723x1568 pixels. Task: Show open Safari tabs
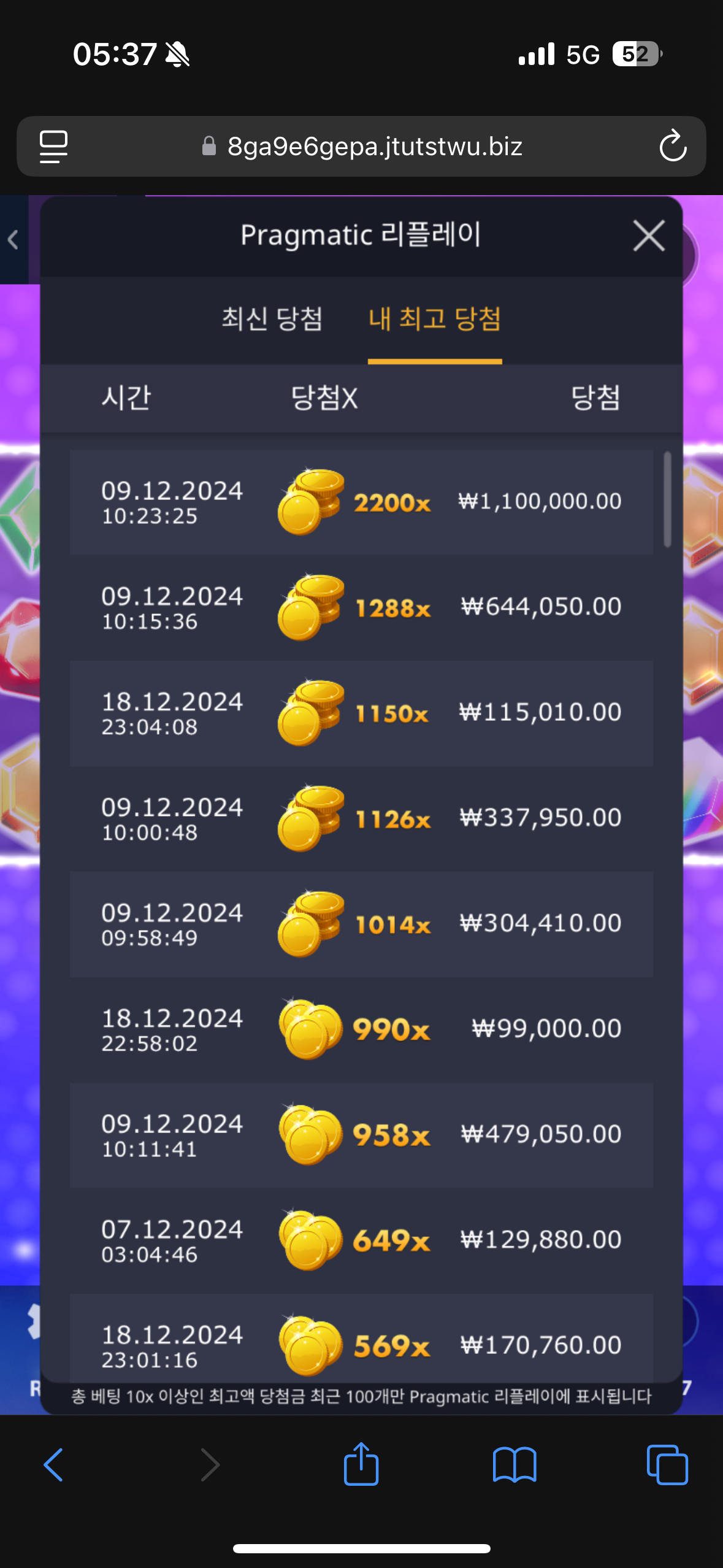tap(667, 1465)
